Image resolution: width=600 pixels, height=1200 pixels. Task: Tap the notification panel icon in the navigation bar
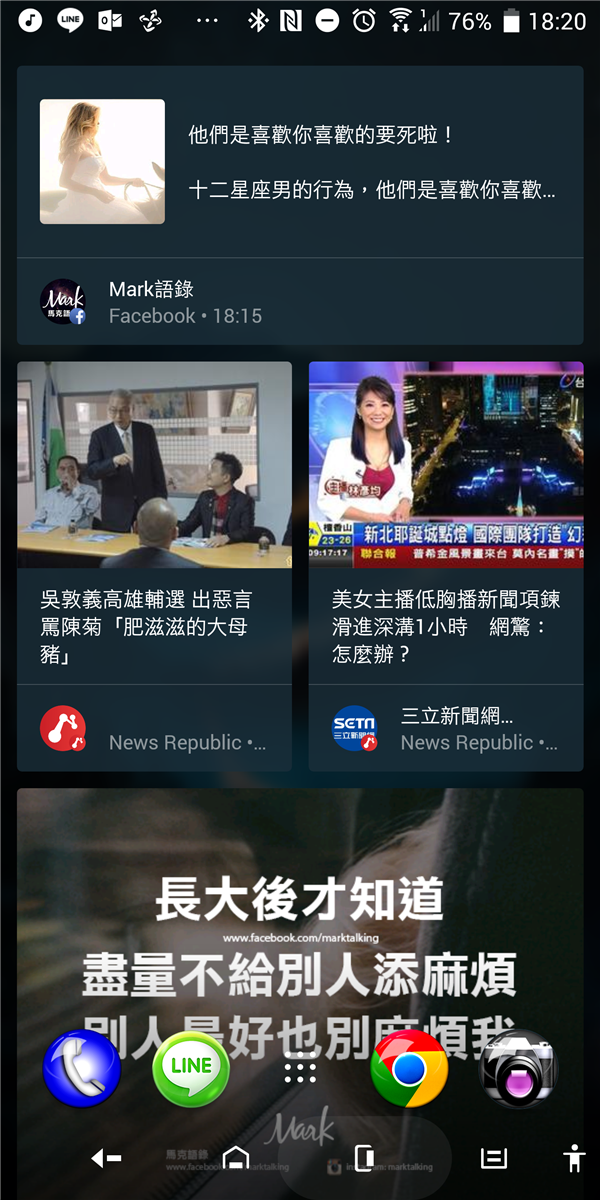(494, 1158)
